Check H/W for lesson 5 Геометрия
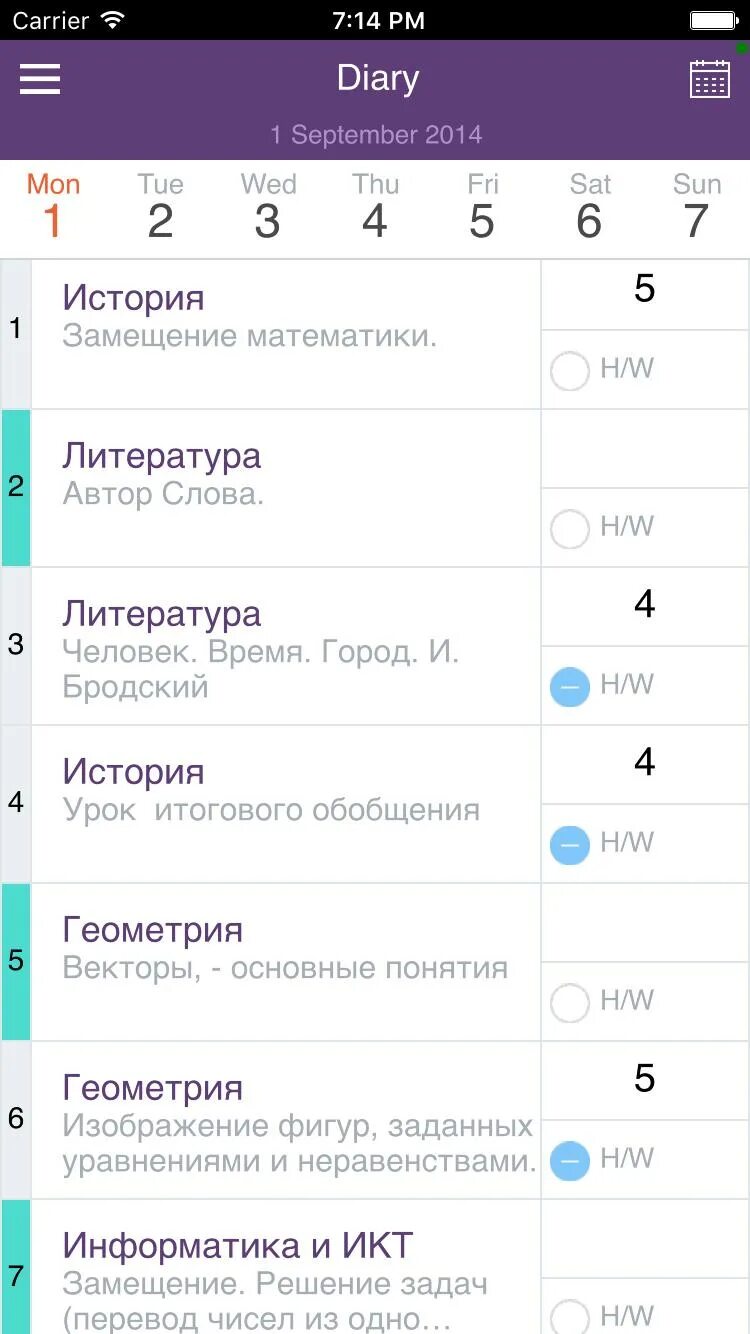This screenshot has height=1334, width=750. click(x=570, y=1003)
